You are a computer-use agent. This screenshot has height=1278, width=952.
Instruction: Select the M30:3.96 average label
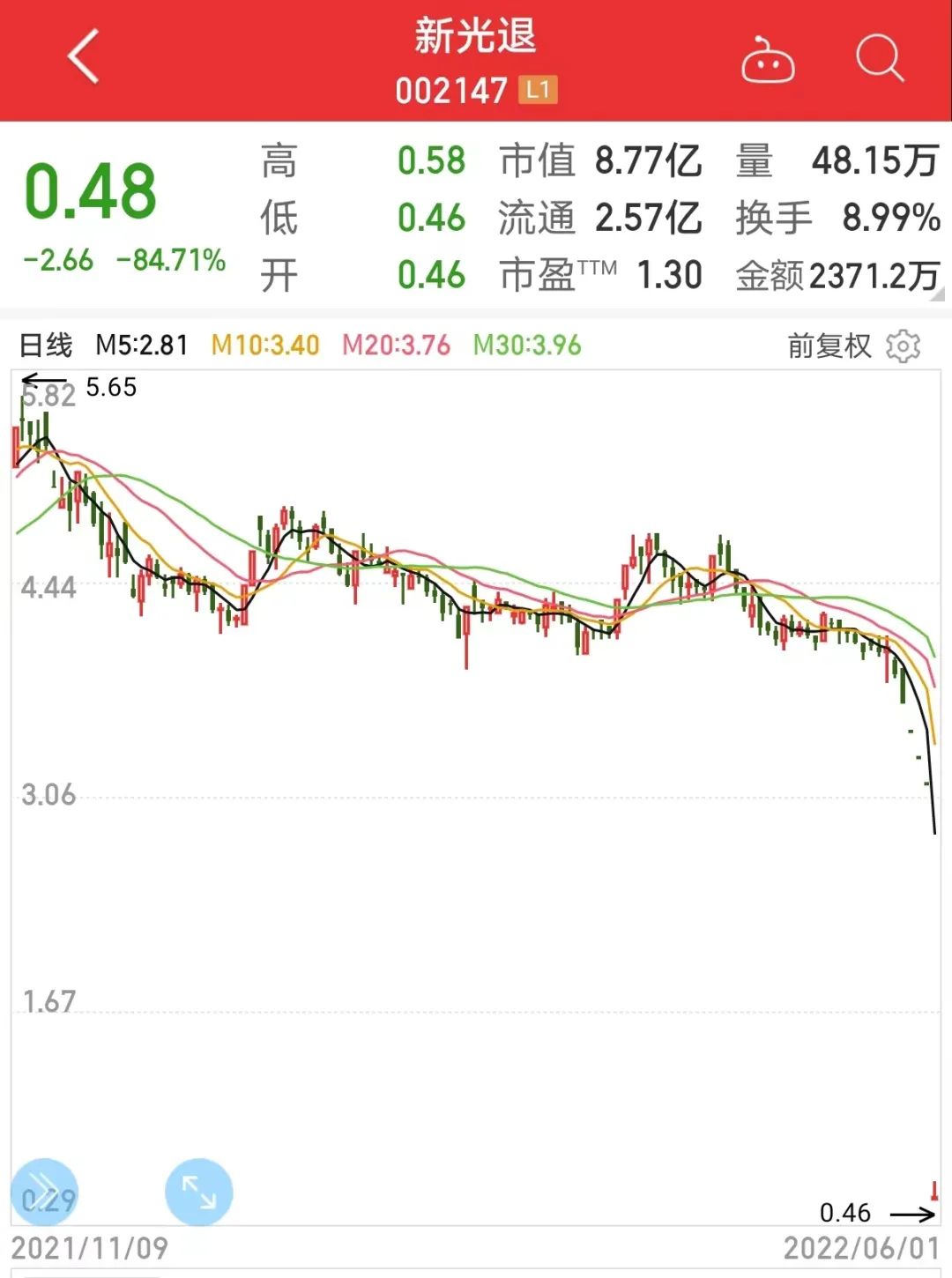527,346
